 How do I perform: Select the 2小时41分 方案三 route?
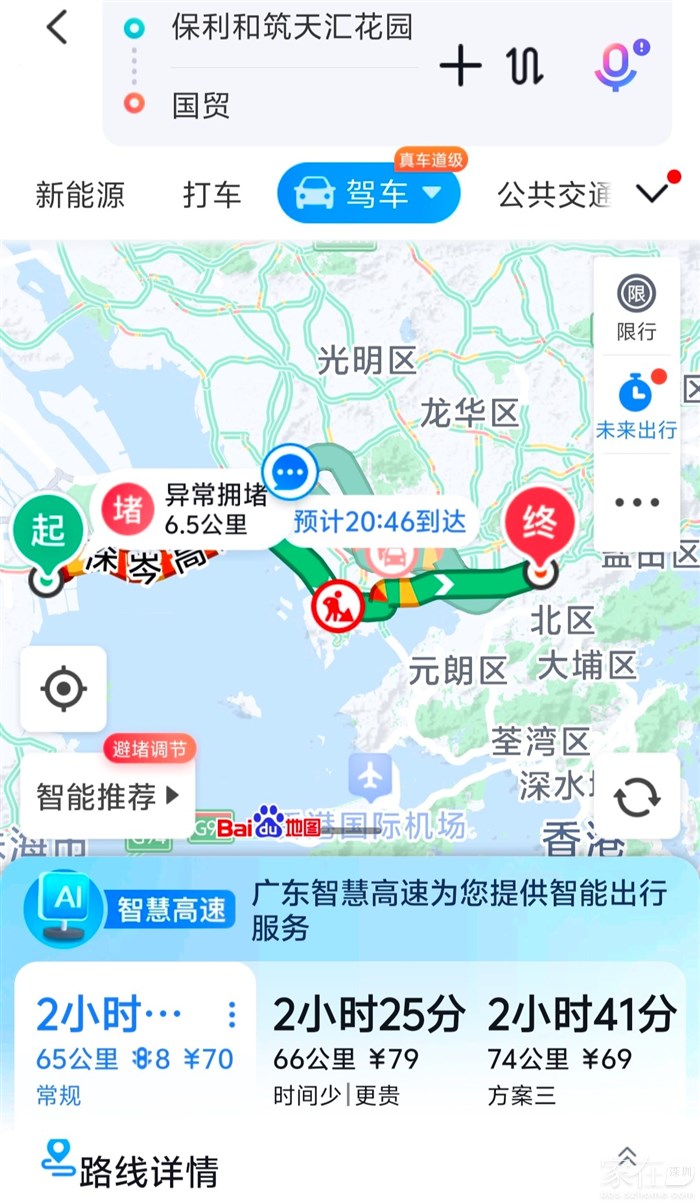(x=582, y=1045)
